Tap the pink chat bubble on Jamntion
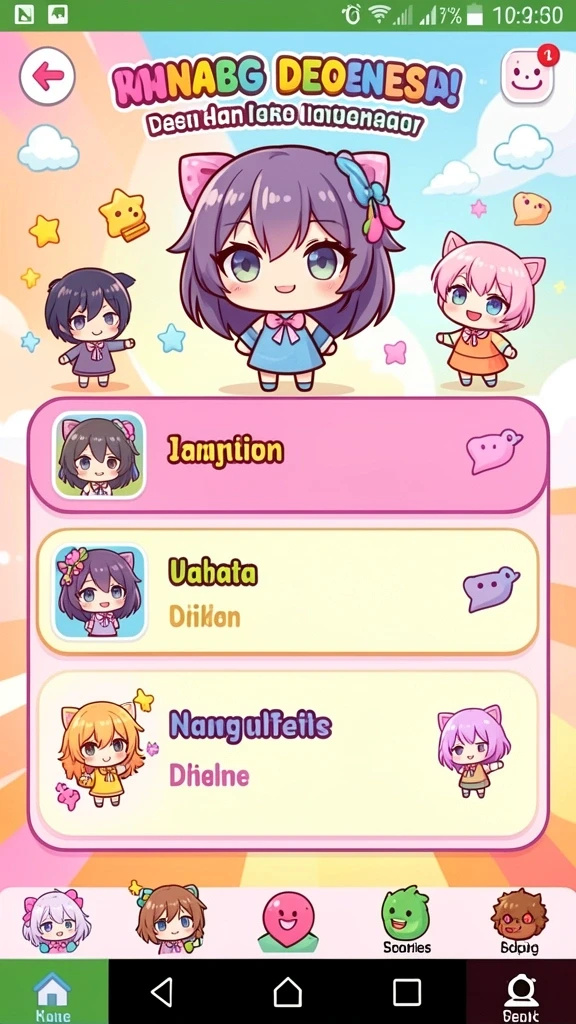 click(494, 451)
